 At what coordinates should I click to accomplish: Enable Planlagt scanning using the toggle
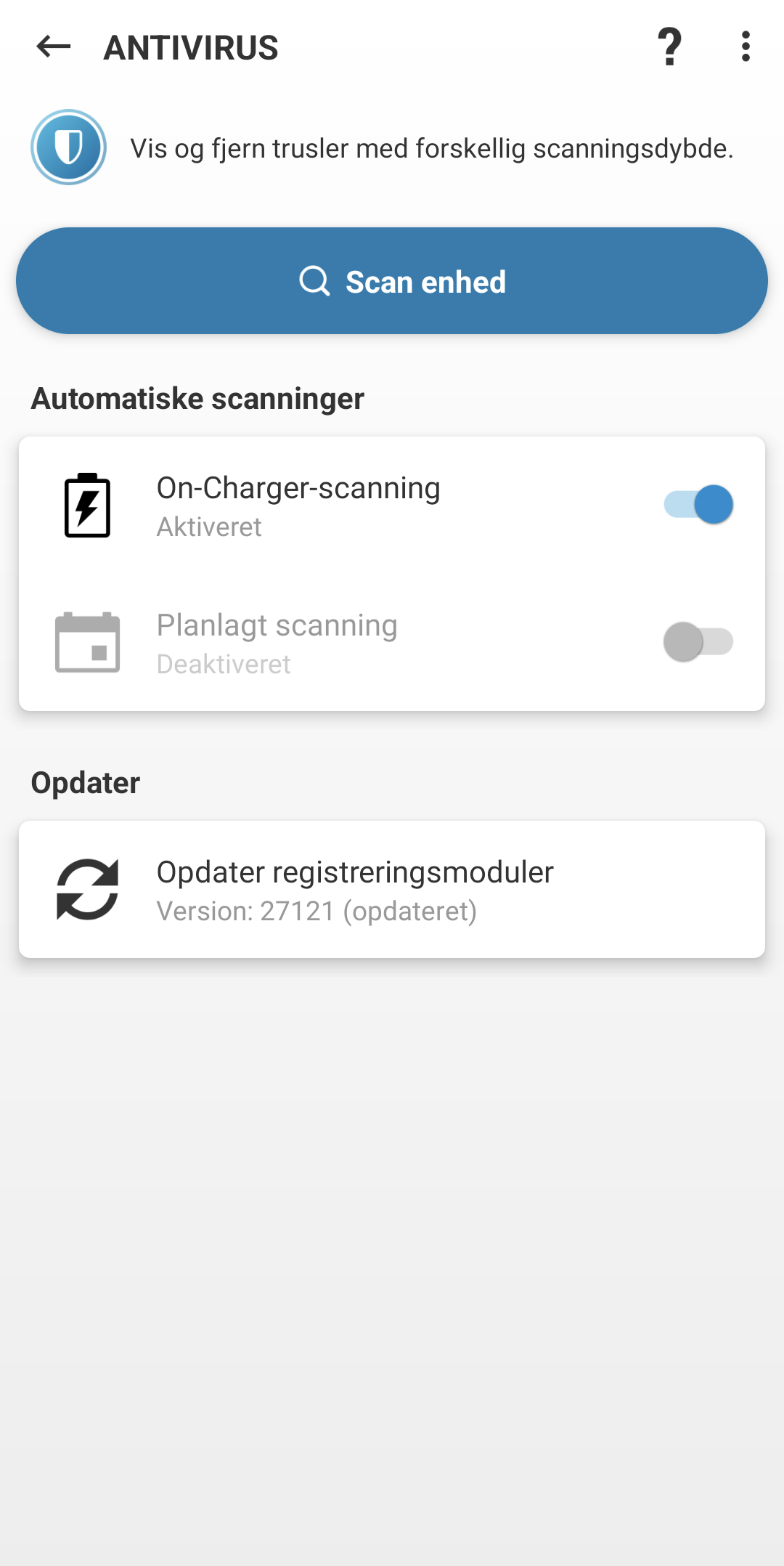coord(699,642)
